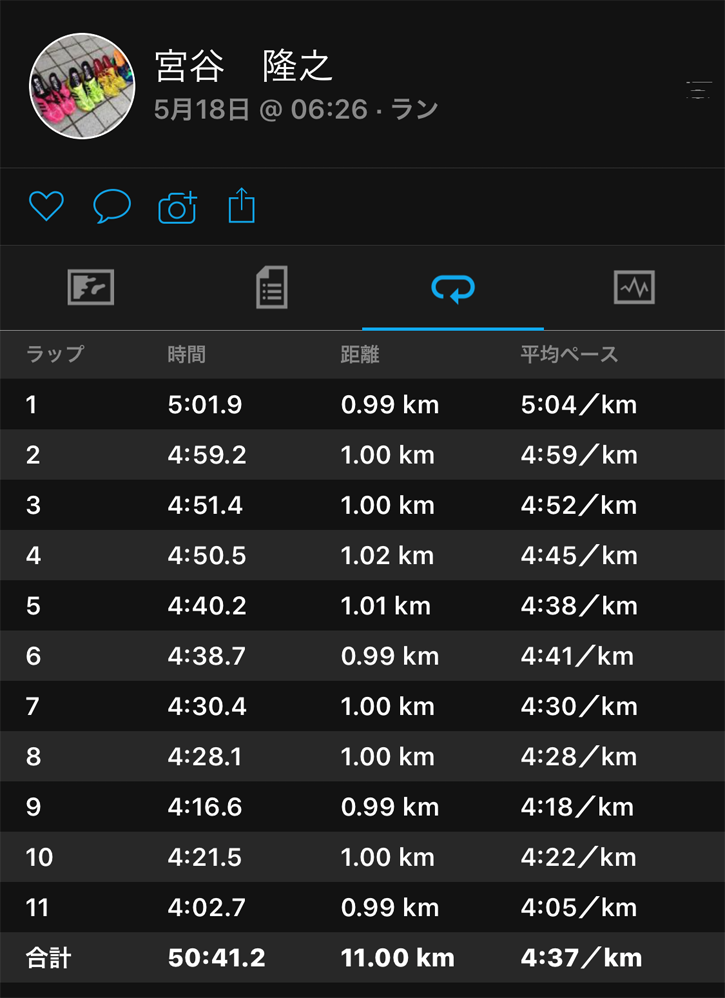The image size is (725, 998).
Task: Select the highlighted laps loop icon
Action: [453, 288]
